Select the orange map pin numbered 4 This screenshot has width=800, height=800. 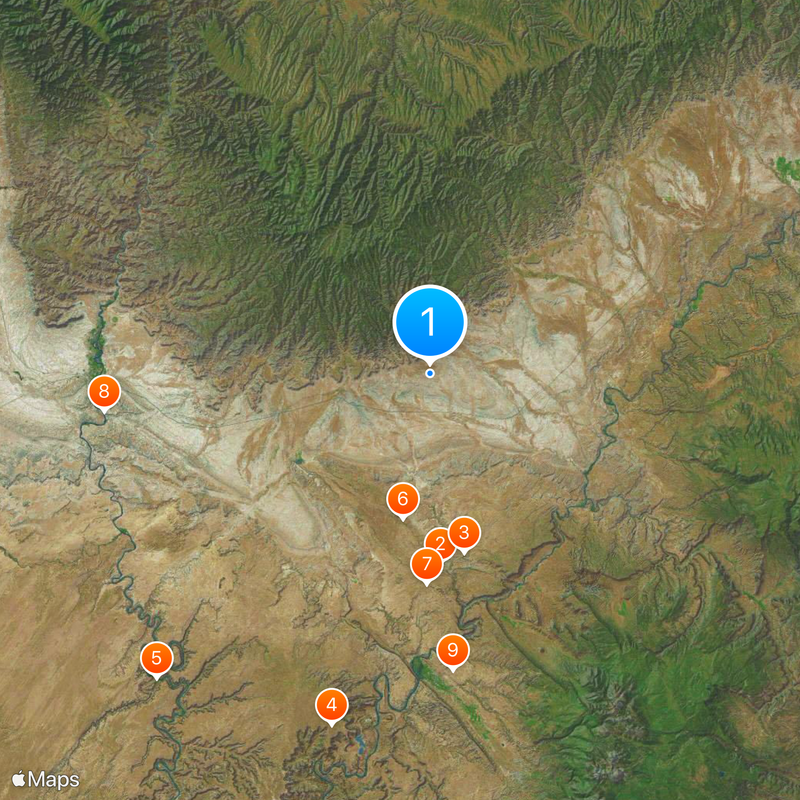[331, 705]
